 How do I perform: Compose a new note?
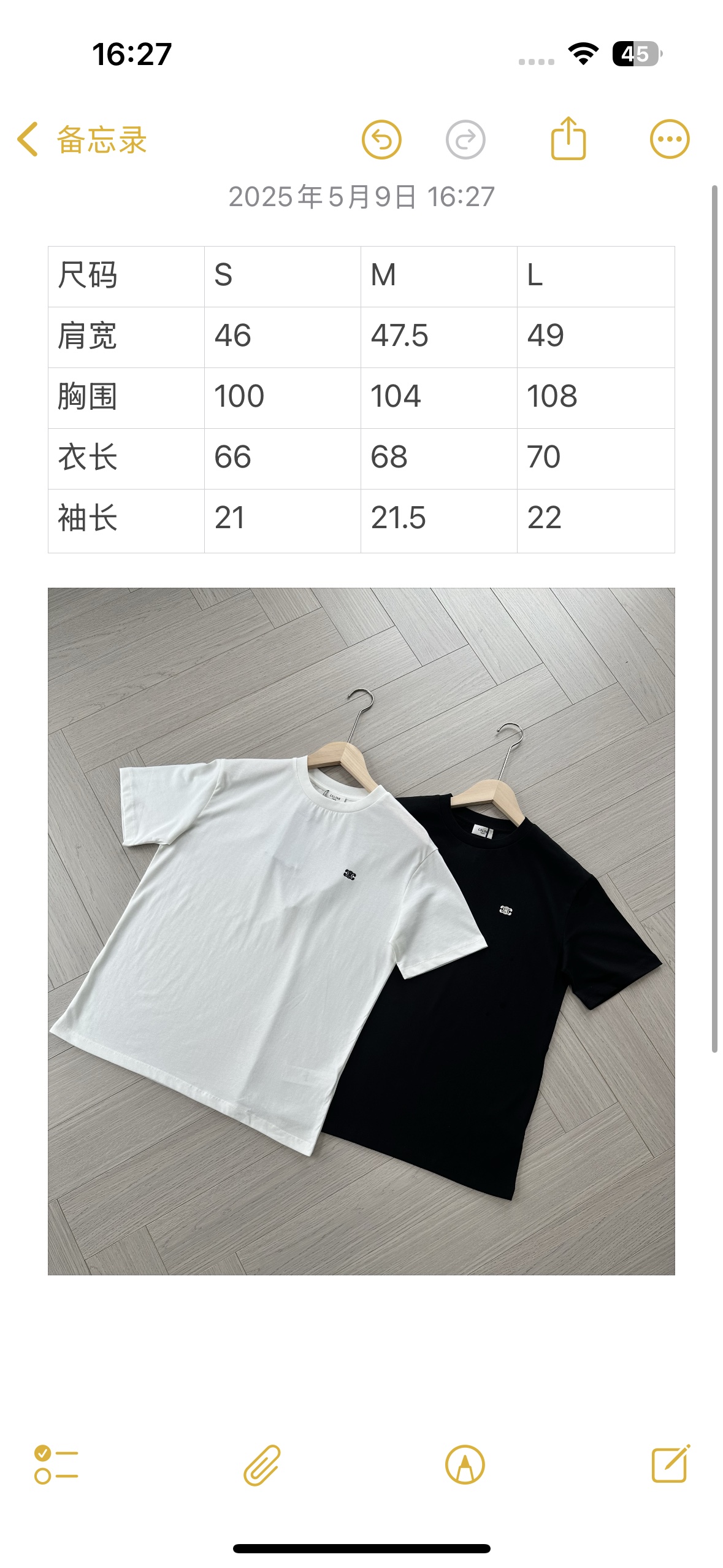pyautogui.click(x=670, y=1465)
